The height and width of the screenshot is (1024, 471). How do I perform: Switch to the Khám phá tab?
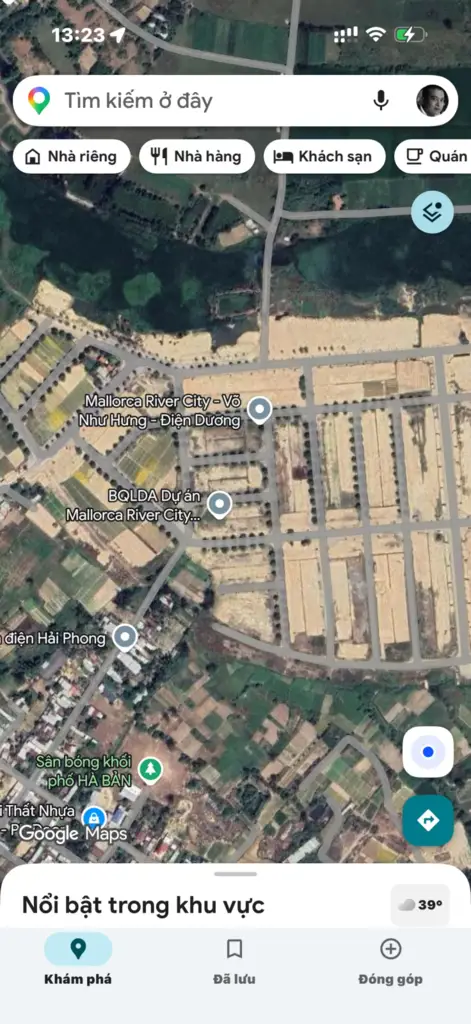(78, 959)
